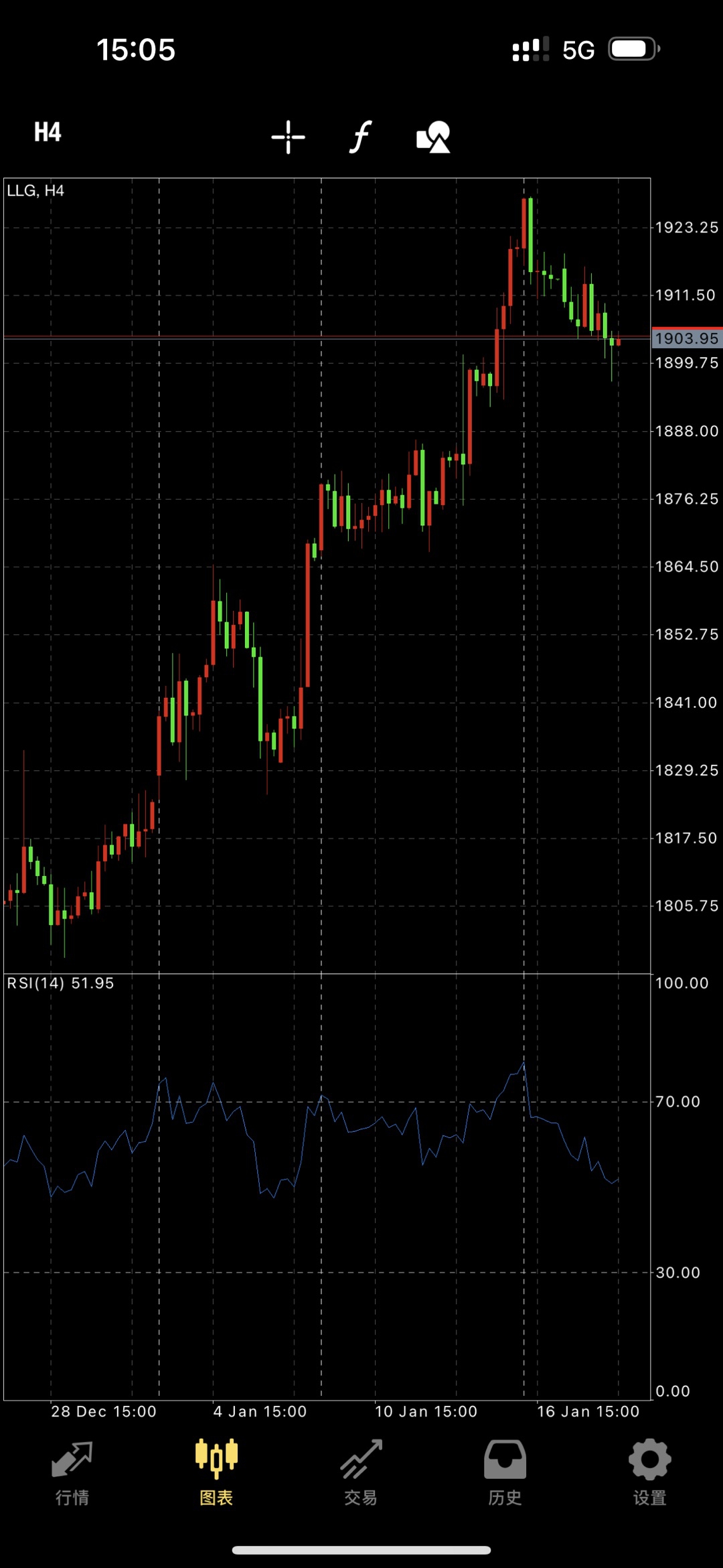The image size is (723, 1568).
Task: Activate the crosshair cursor tool
Action: pos(289,137)
